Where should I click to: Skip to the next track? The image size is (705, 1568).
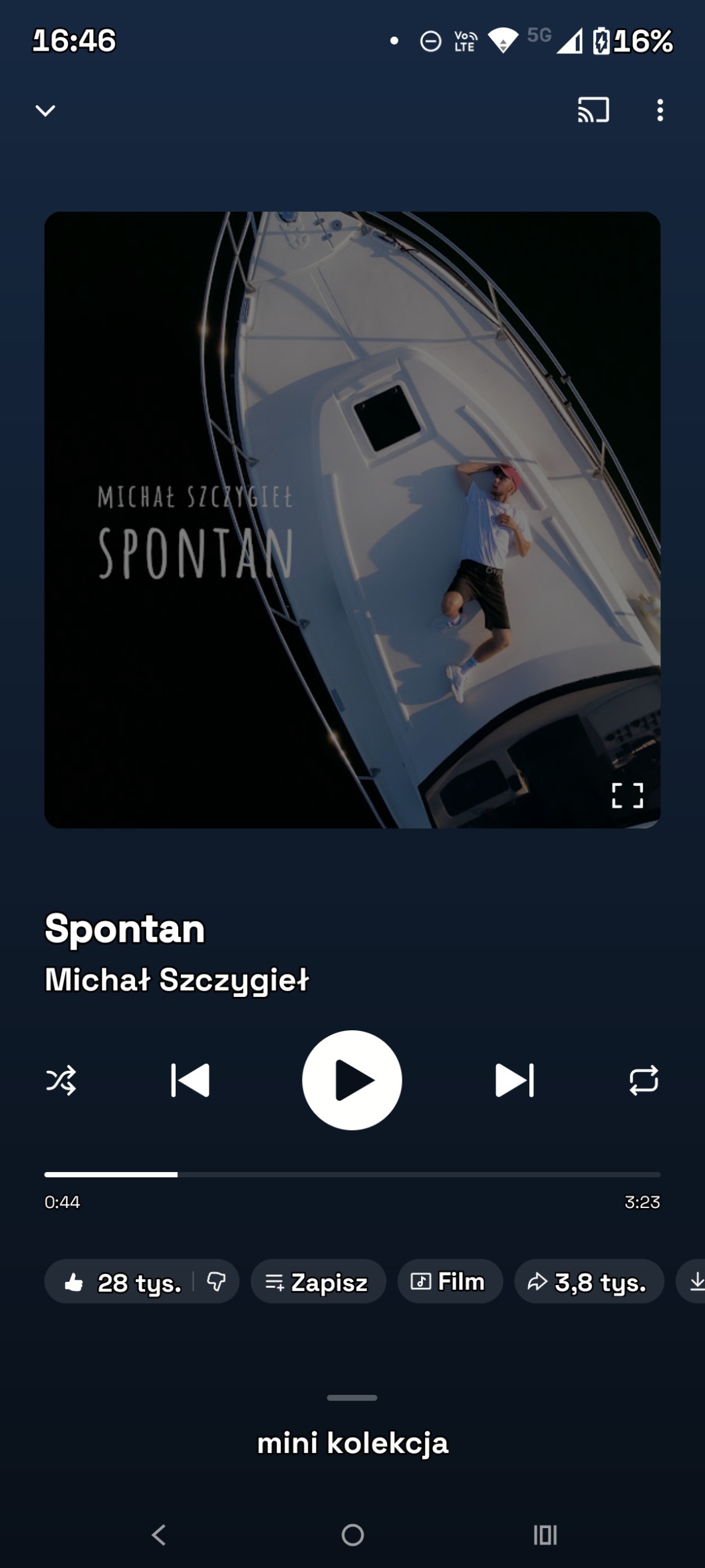tap(514, 1080)
